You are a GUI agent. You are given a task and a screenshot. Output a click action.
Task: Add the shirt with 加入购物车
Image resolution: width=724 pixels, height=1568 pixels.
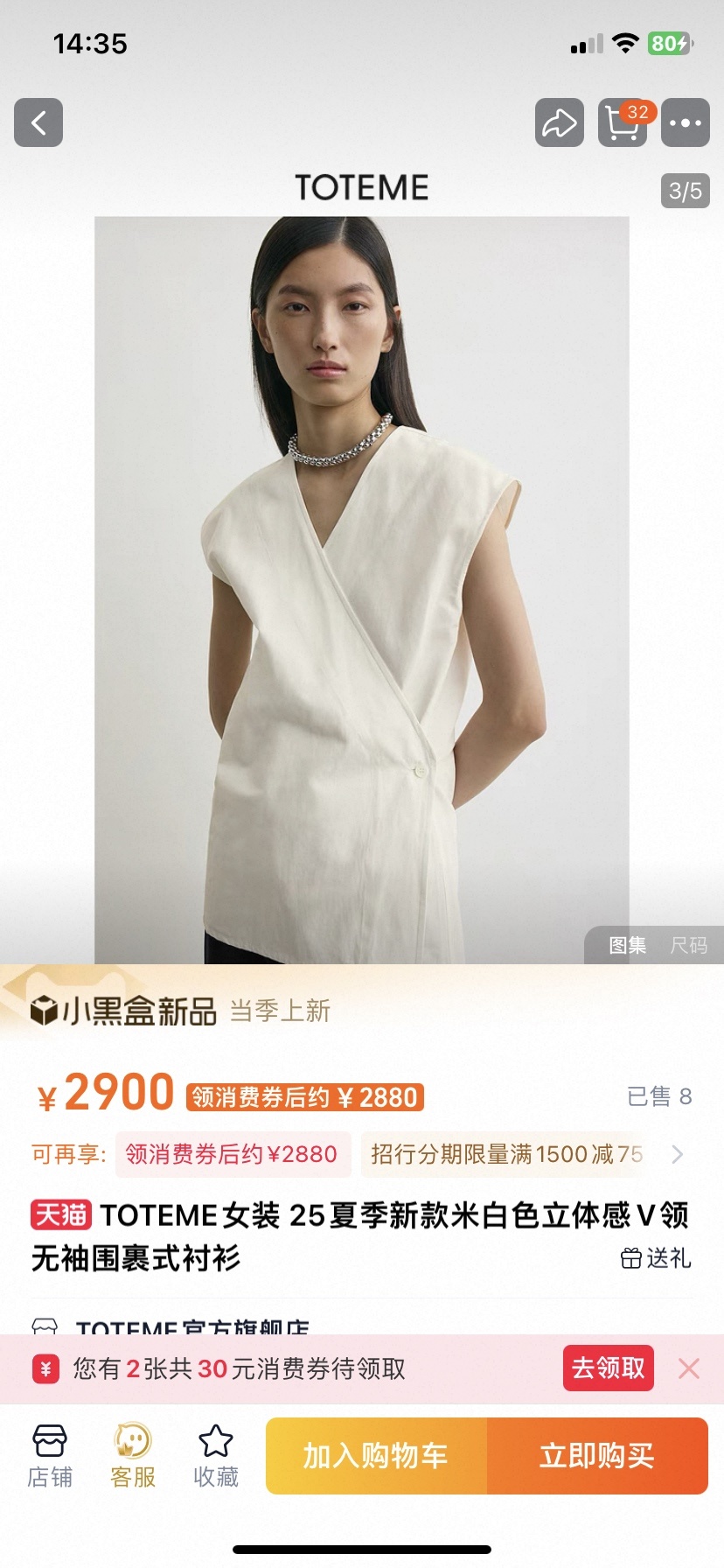(376, 1455)
